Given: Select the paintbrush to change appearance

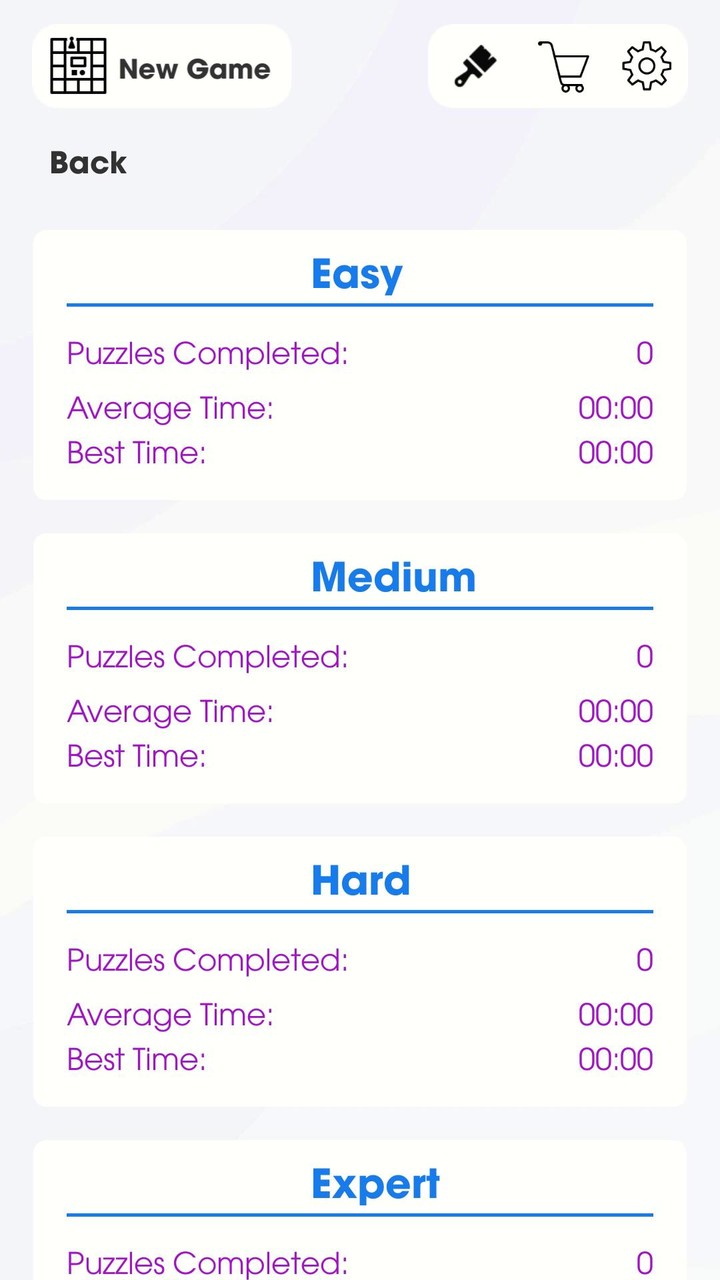Looking at the screenshot, I should (477, 66).
